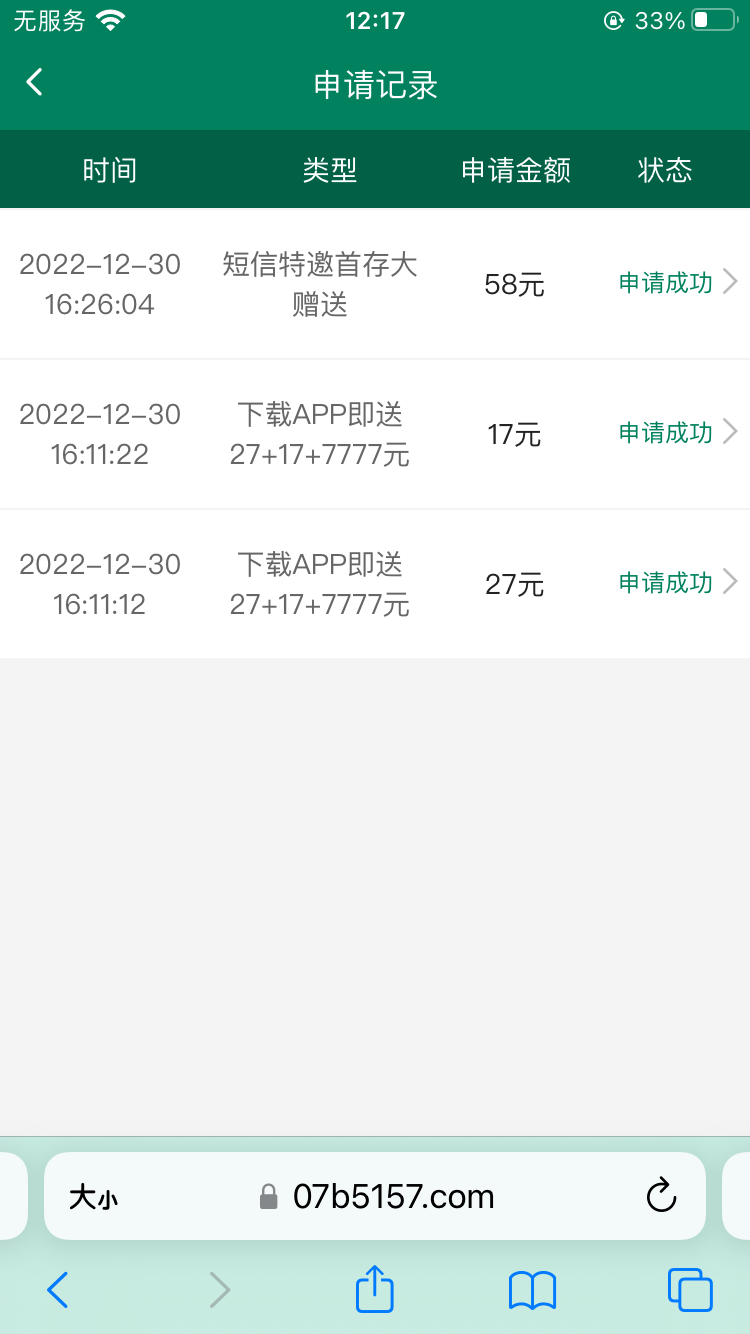This screenshot has width=750, height=1334.
Task: Share this page via Safari
Action: tap(375, 1289)
